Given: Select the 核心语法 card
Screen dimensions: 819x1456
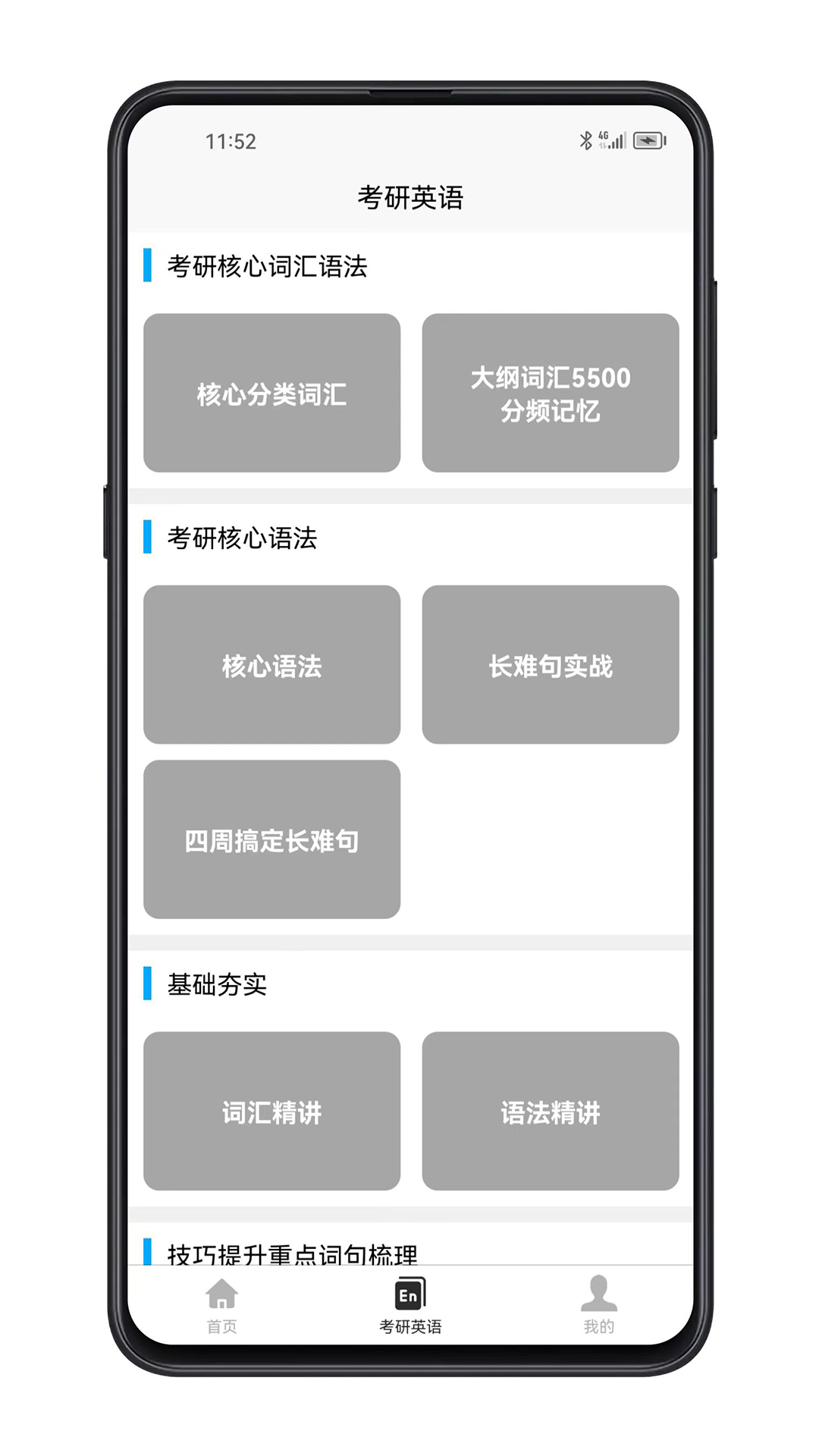Looking at the screenshot, I should point(271,664).
